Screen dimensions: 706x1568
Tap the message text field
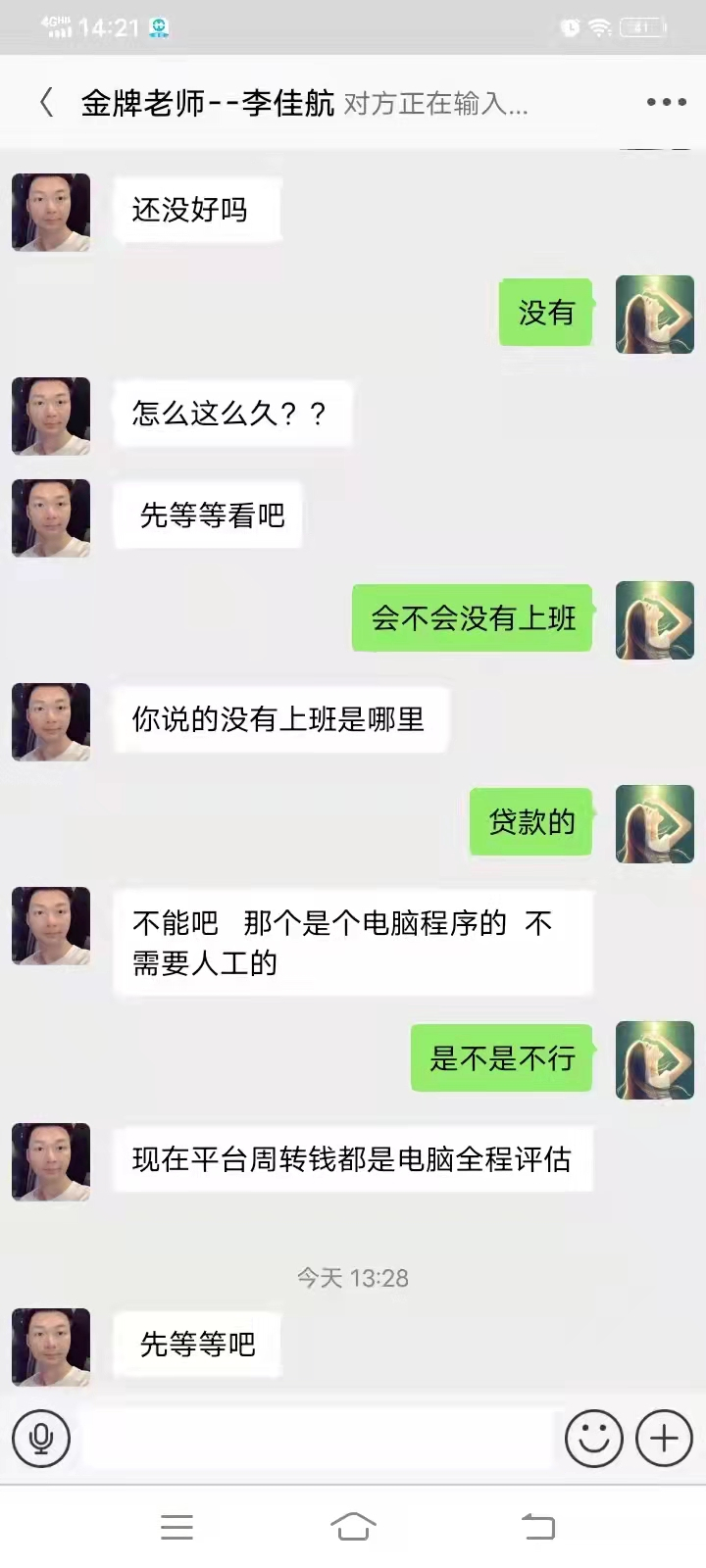[319, 1438]
